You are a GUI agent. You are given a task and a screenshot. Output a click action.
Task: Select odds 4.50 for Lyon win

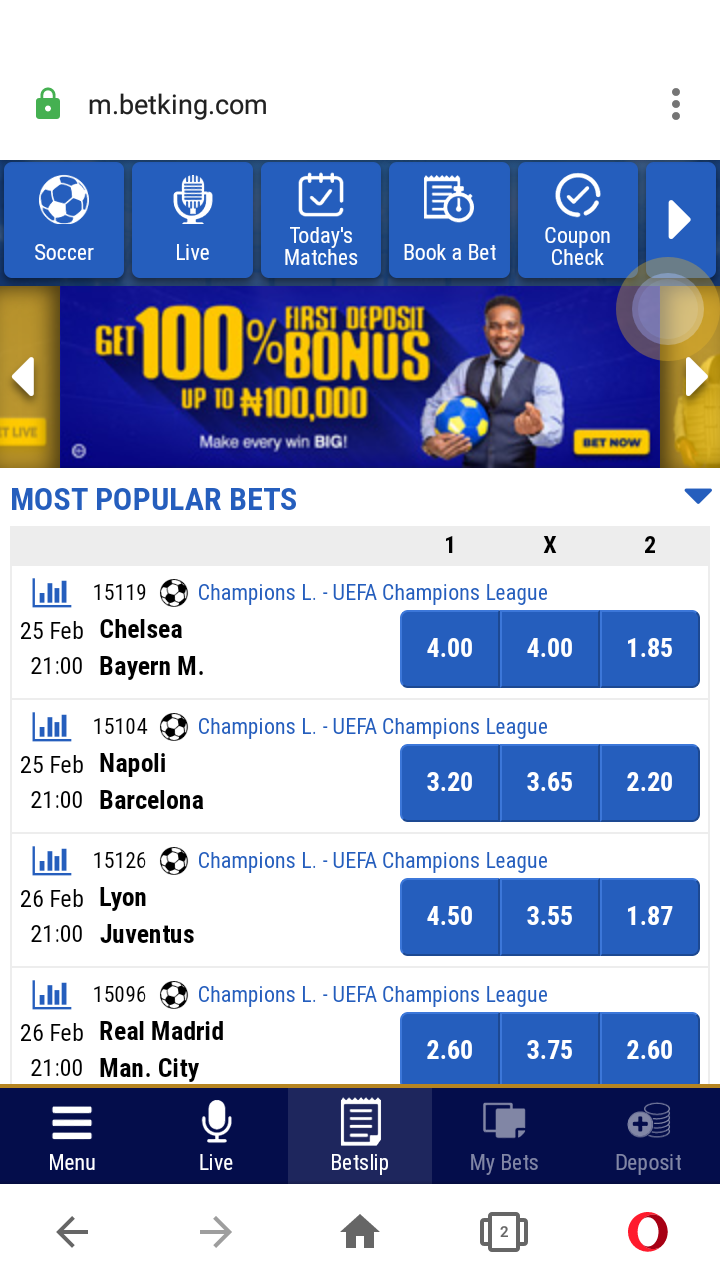(x=450, y=916)
